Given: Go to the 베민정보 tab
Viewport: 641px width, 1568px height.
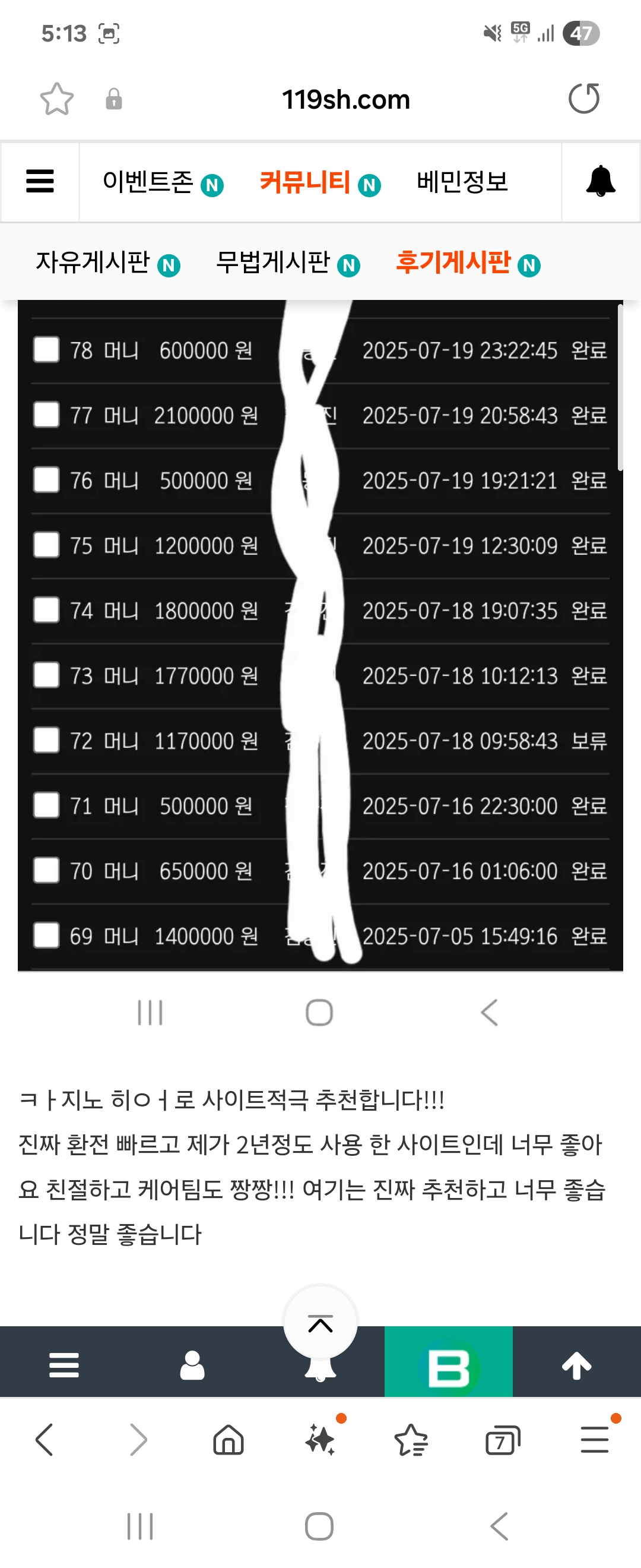Looking at the screenshot, I should (462, 182).
